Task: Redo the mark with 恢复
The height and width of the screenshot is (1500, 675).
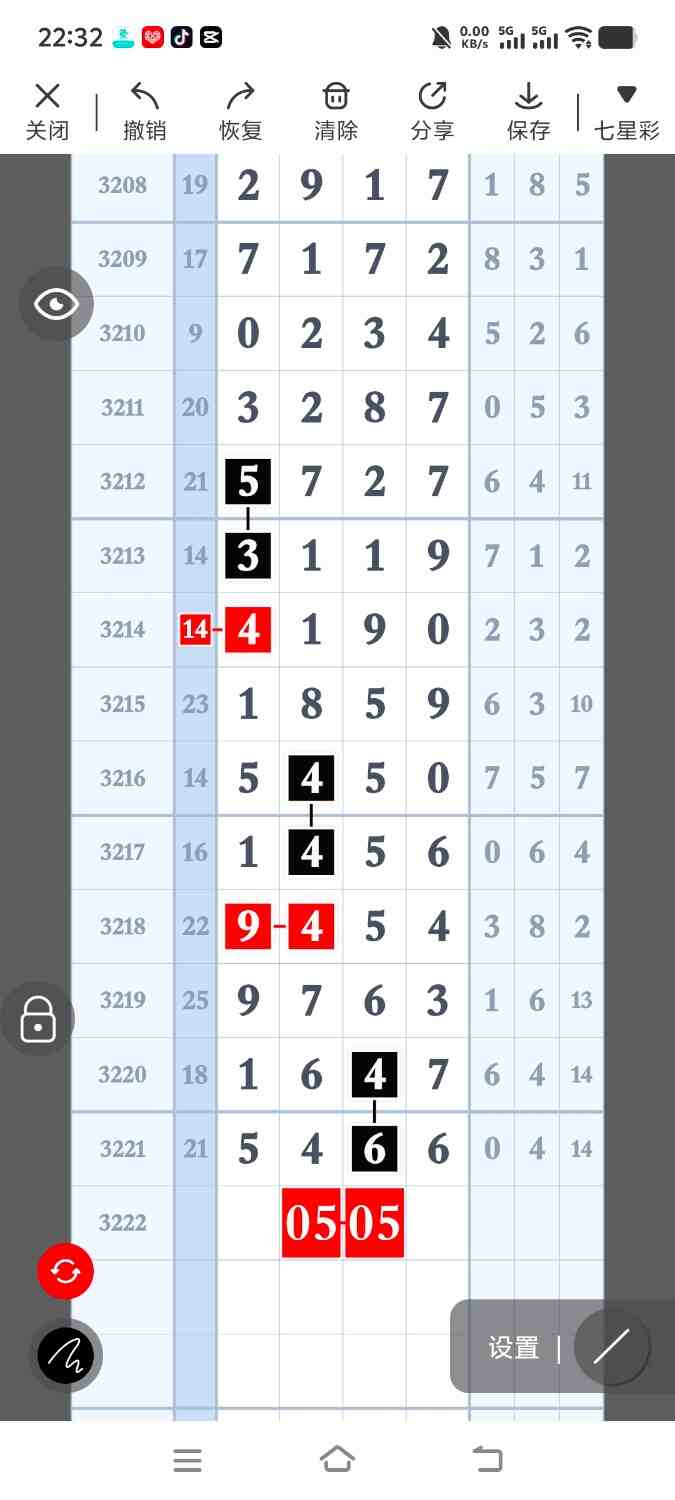Action: pos(240,111)
